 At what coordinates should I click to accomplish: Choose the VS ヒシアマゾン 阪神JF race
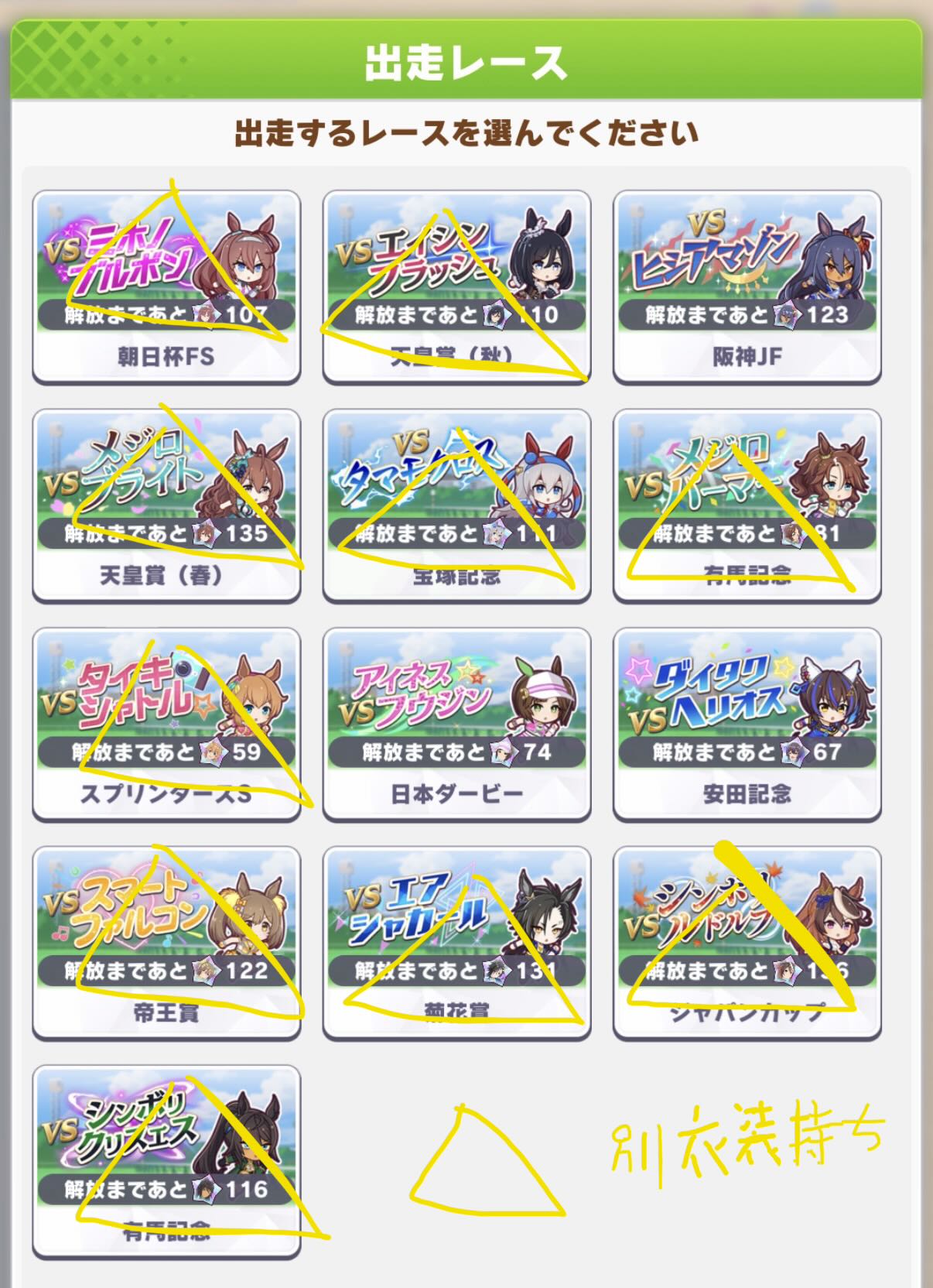point(747,286)
